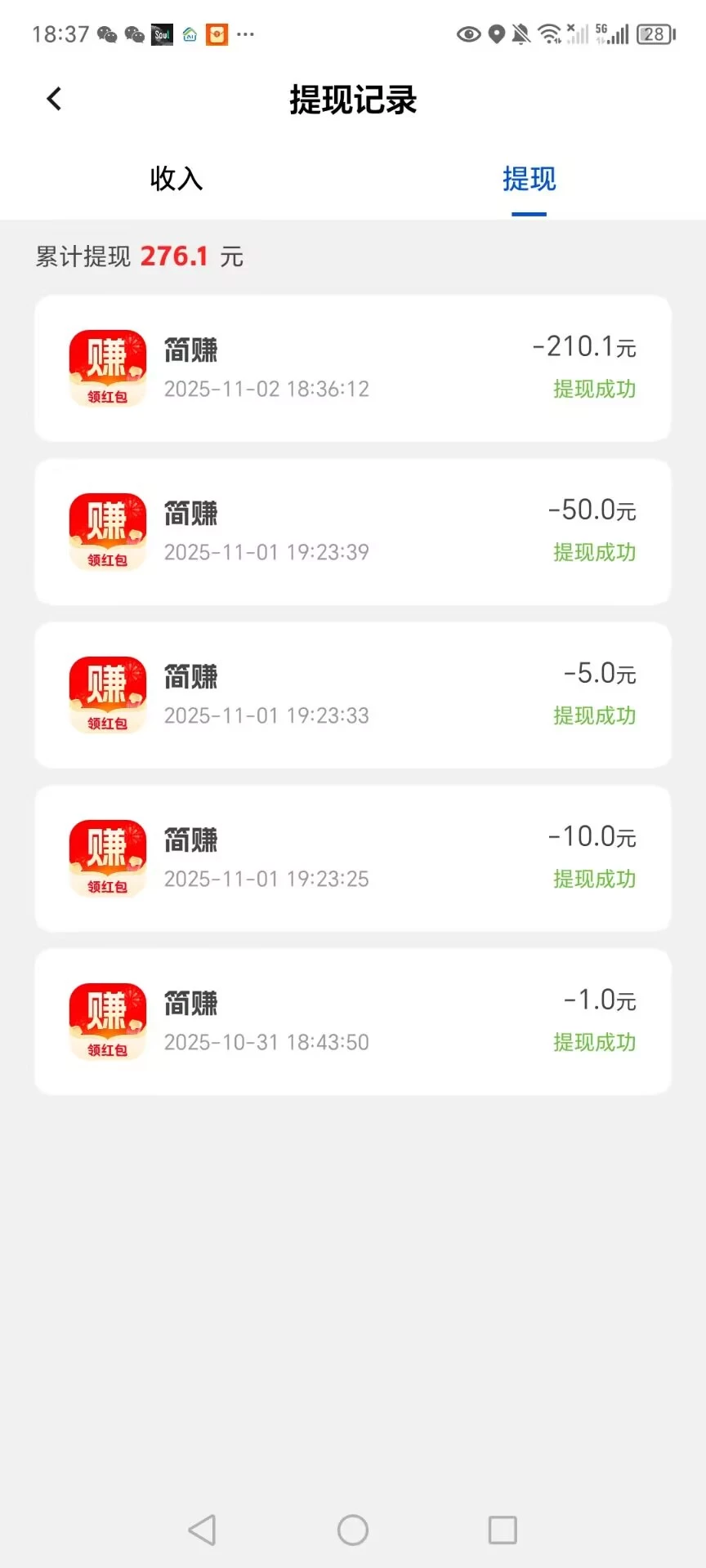Viewport: 706px width, 1568px height.
Task: Tap the -10.0元 withdrawal record
Action: (x=353, y=858)
